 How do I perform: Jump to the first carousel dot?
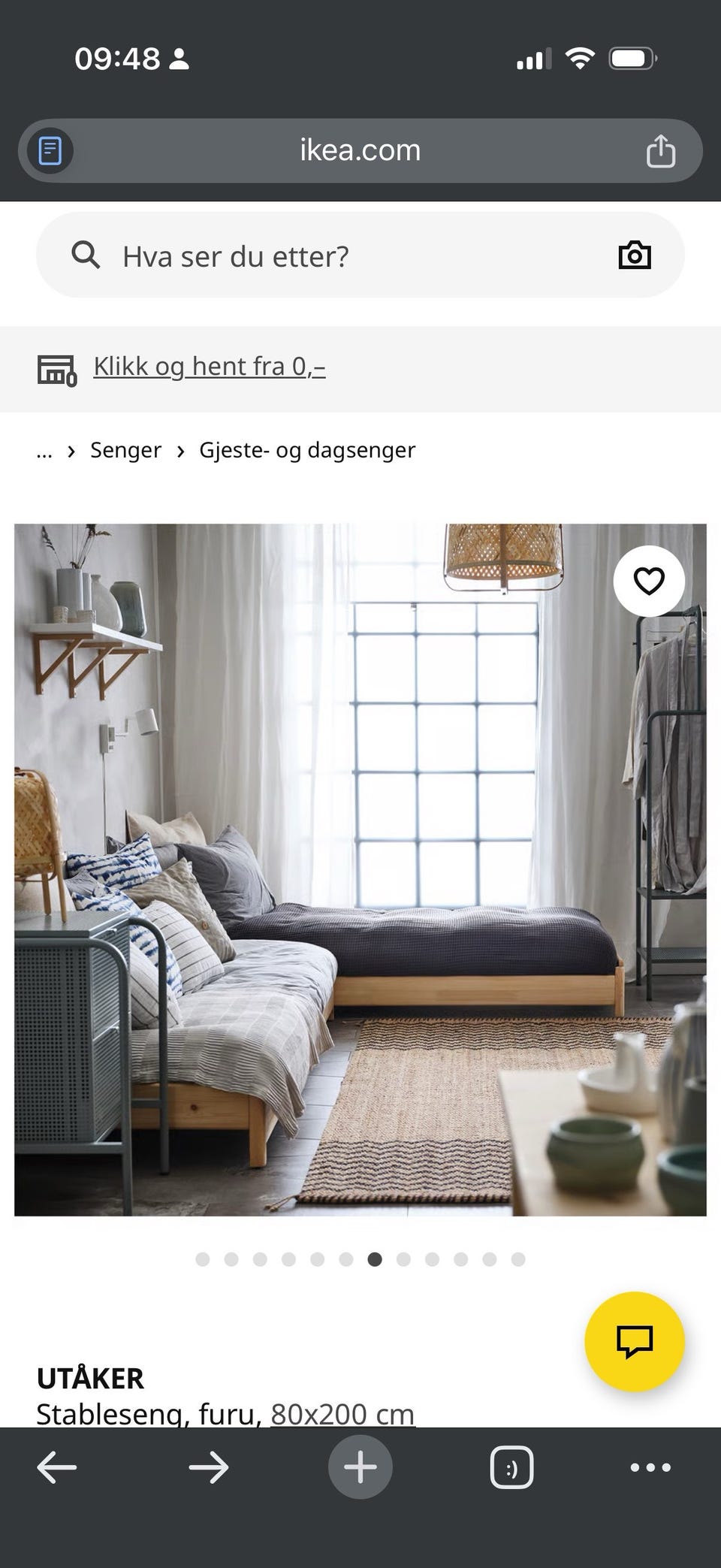203,1259
